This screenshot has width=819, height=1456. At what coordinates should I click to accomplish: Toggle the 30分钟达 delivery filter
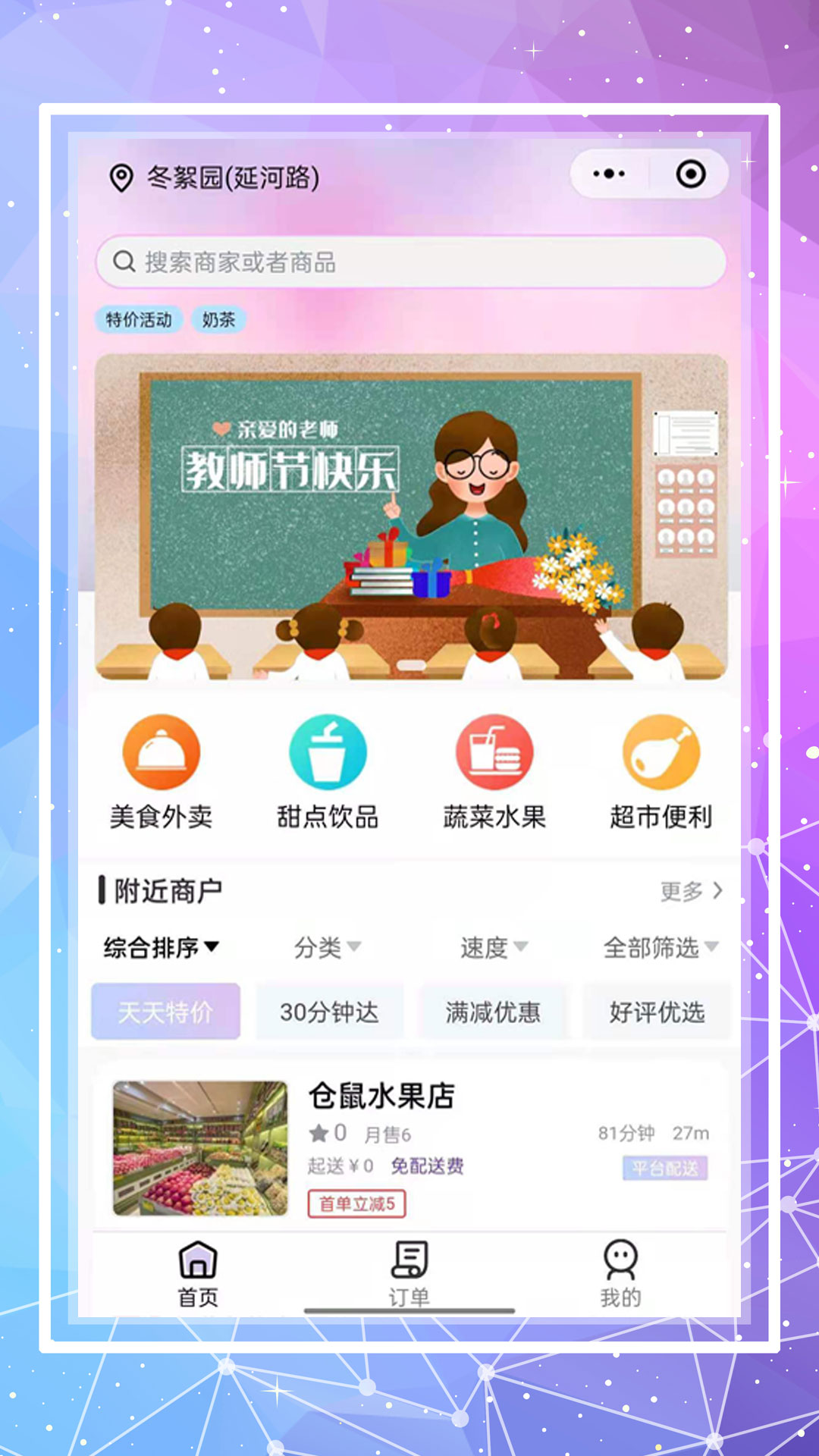(x=329, y=1009)
